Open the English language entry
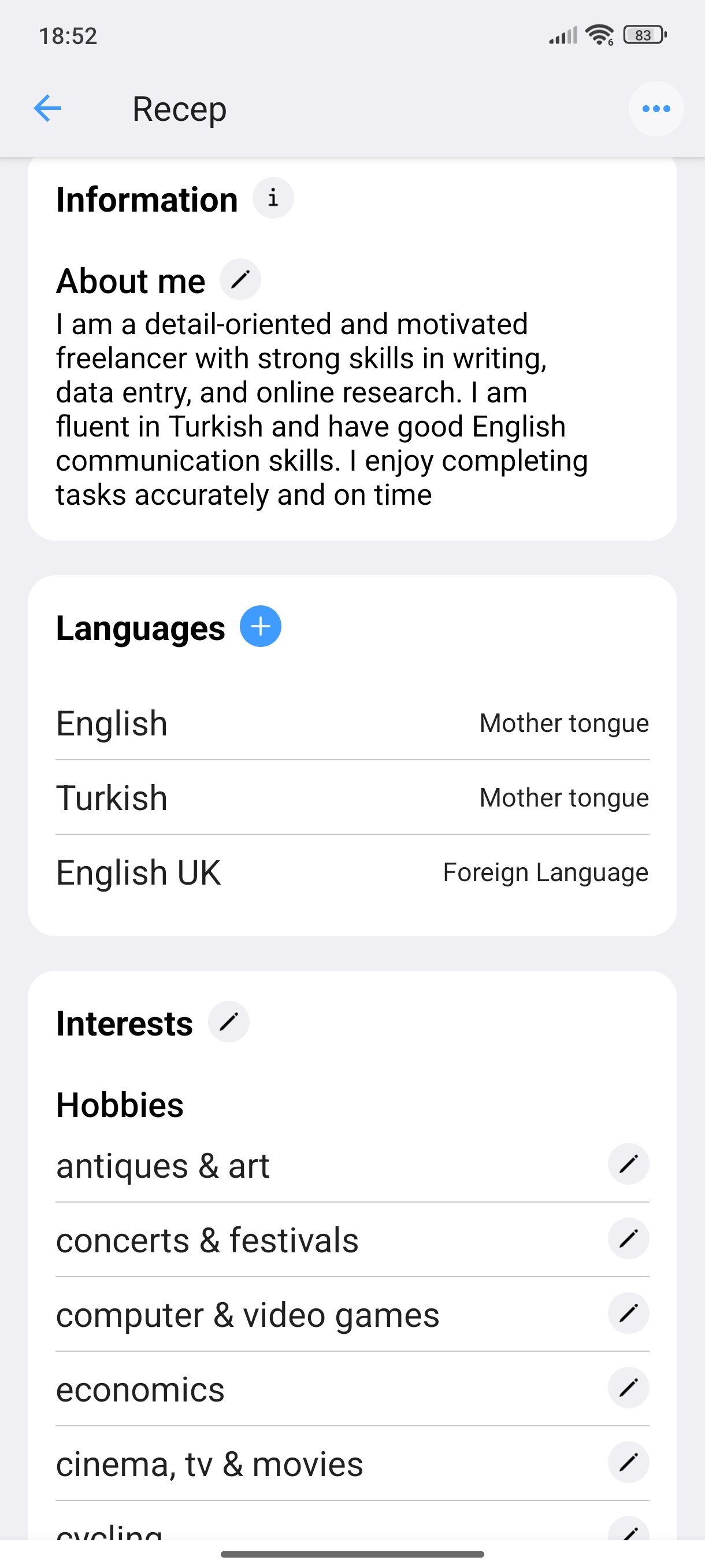Viewport: 705px width, 1568px height. (352, 724)
